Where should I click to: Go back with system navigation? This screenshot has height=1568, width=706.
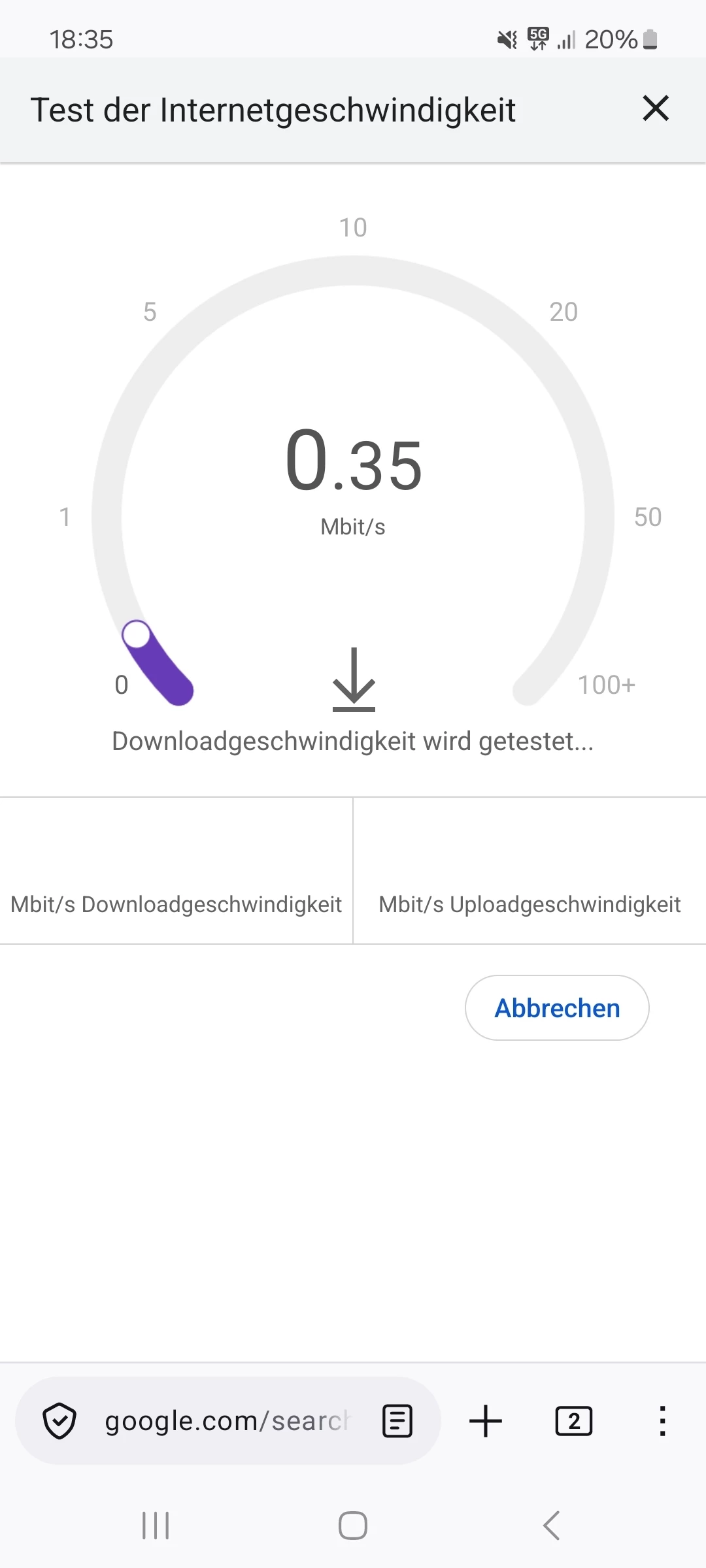[x=551, y=1526]
